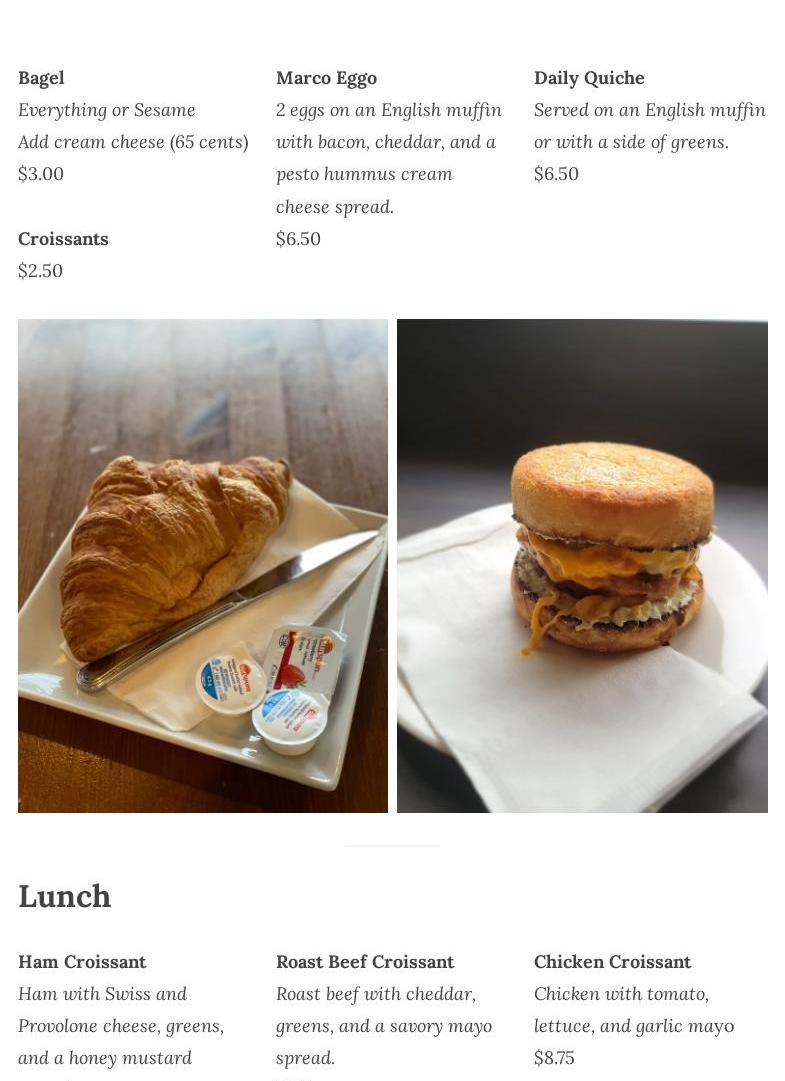785x1081 pixels.
Task: Open the egg muffin sandwich photo
Action: click(x=582, y=566)
